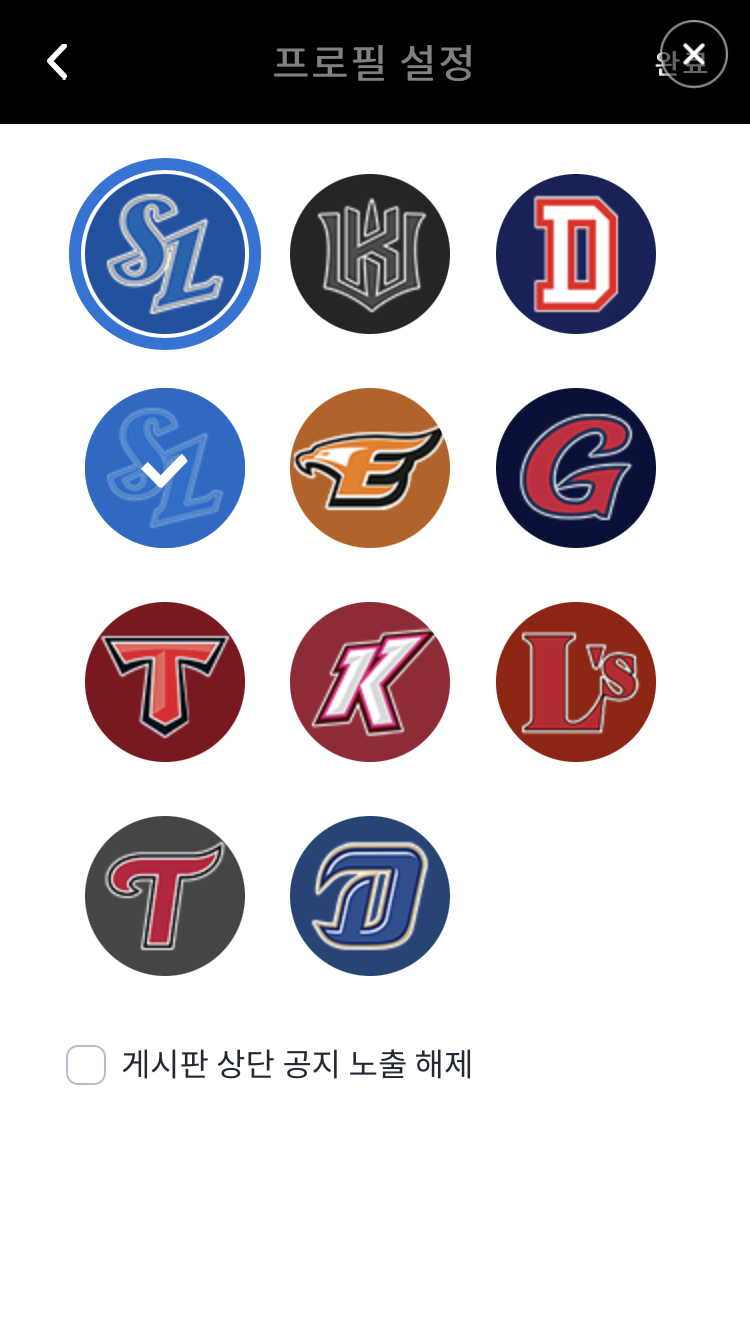The height and width of the screenshot is (1334, 750).
Task: Select the Kiwoom K logo
Action: click(x=370, y=682)
